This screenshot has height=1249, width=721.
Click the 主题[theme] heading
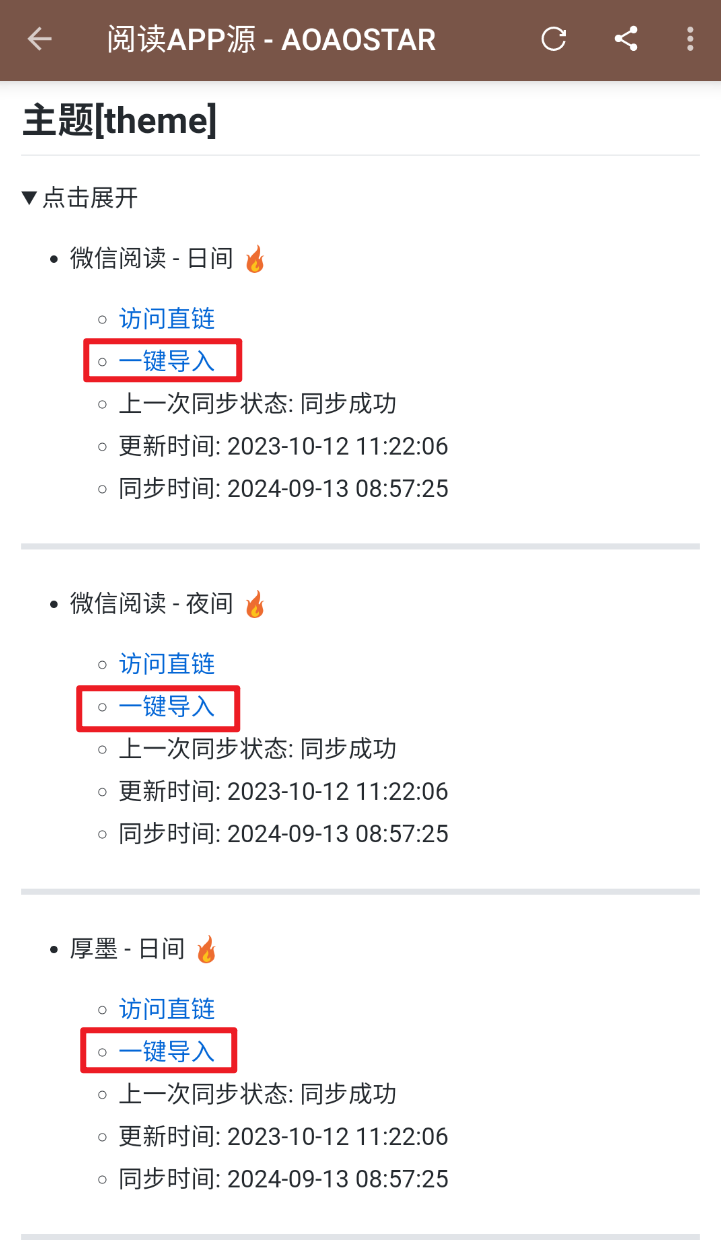coord(119,120)
